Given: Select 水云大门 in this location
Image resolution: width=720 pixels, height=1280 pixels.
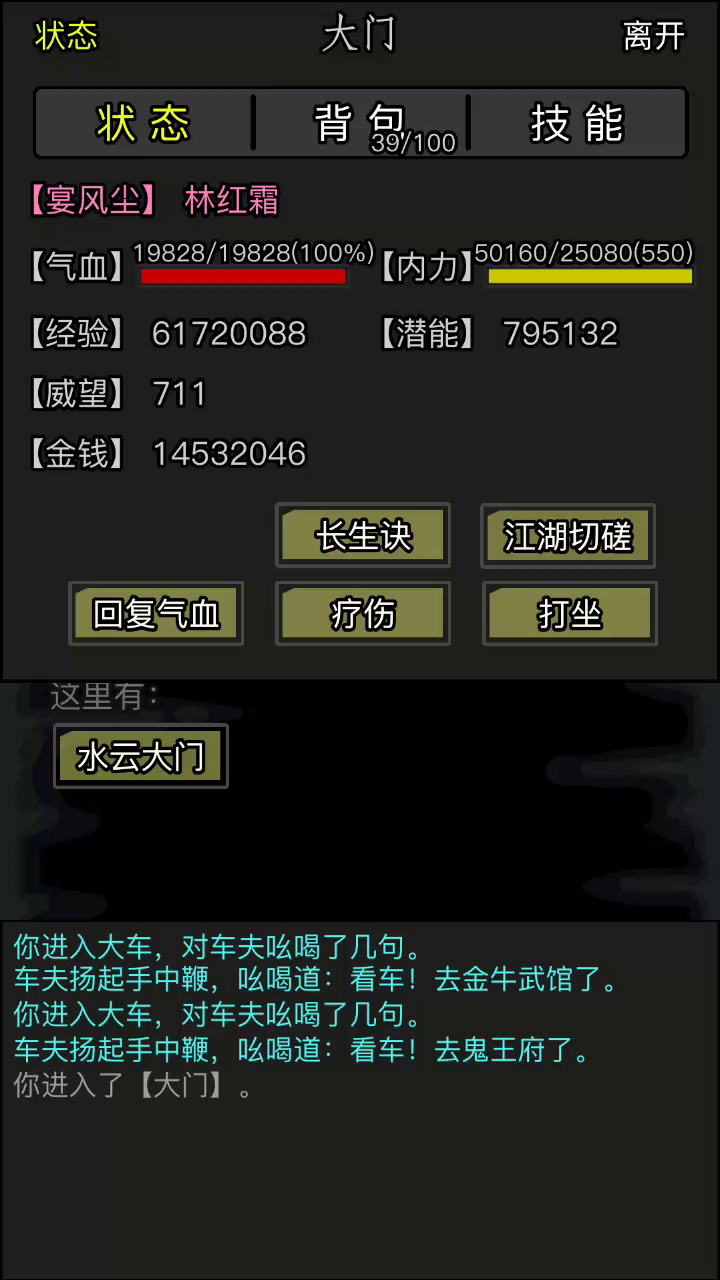Looking at the screenshot, I should click(x=141, y=757).
